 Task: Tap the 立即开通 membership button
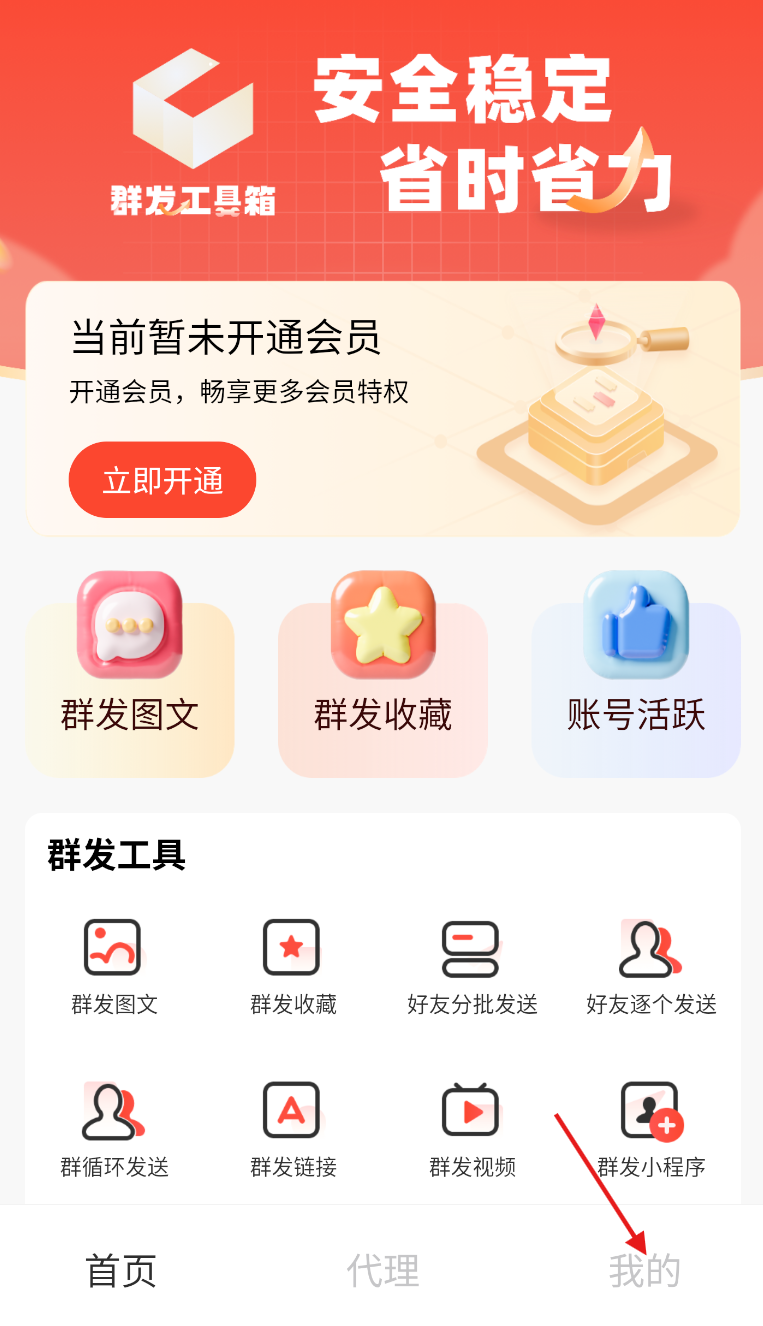(162, 480)
